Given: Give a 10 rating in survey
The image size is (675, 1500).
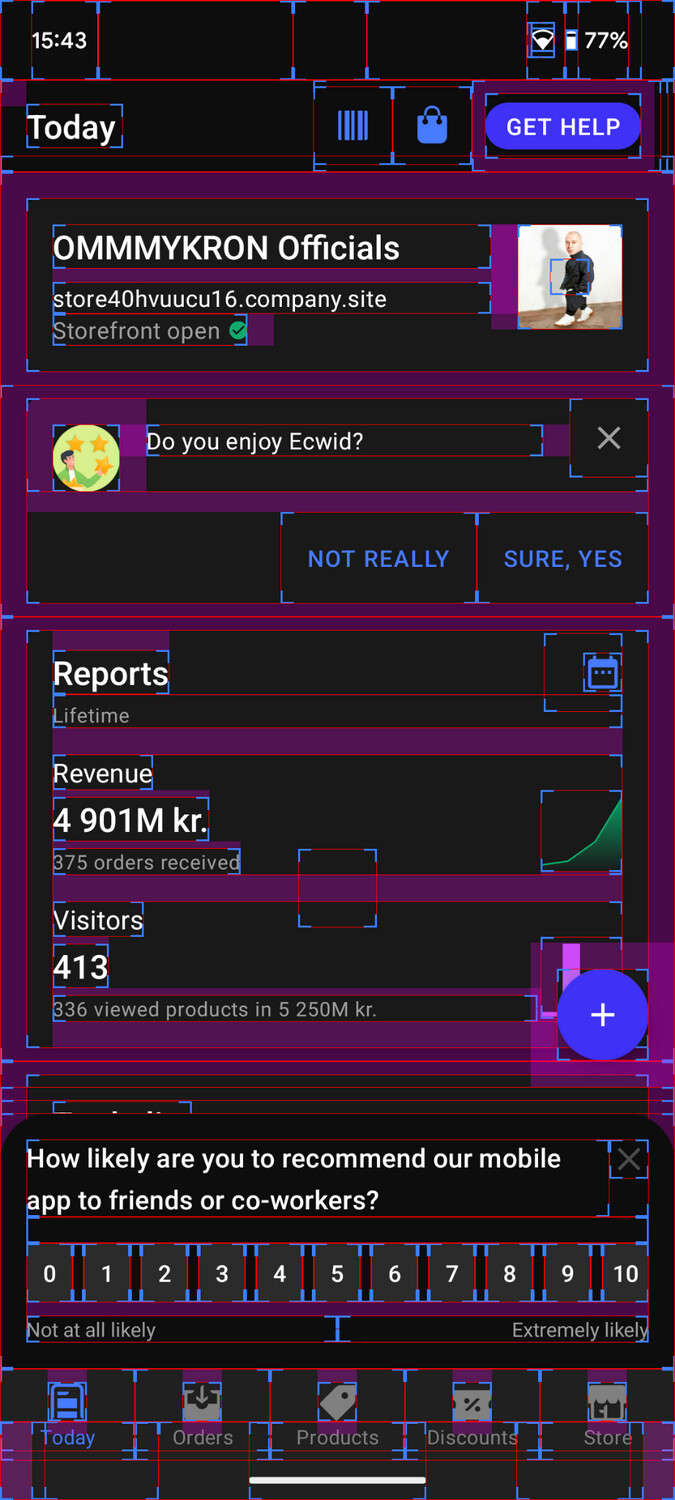Looking at the screenshot, I should pos(626,1273).
